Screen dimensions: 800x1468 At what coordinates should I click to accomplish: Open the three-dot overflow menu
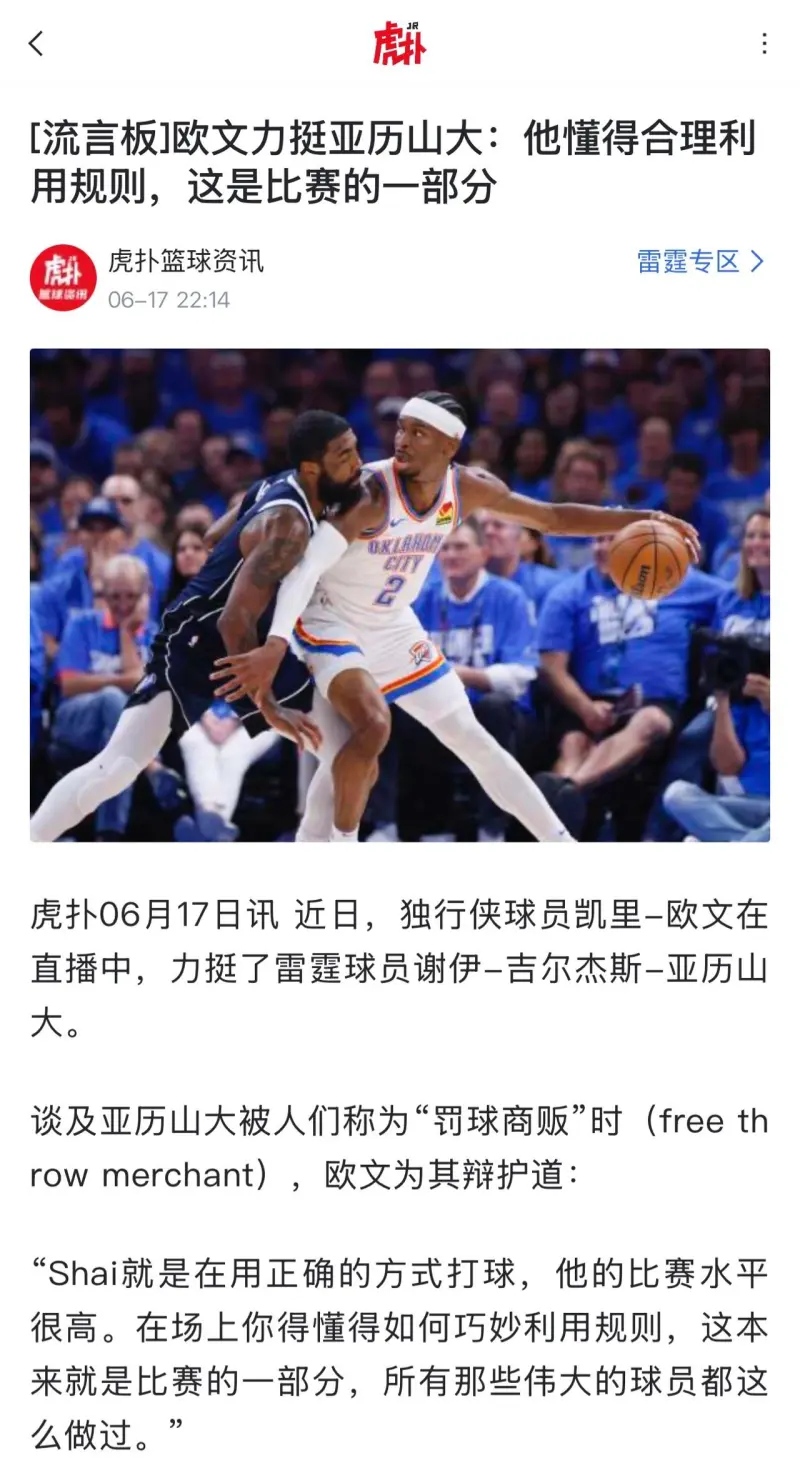tap(764, 44)
